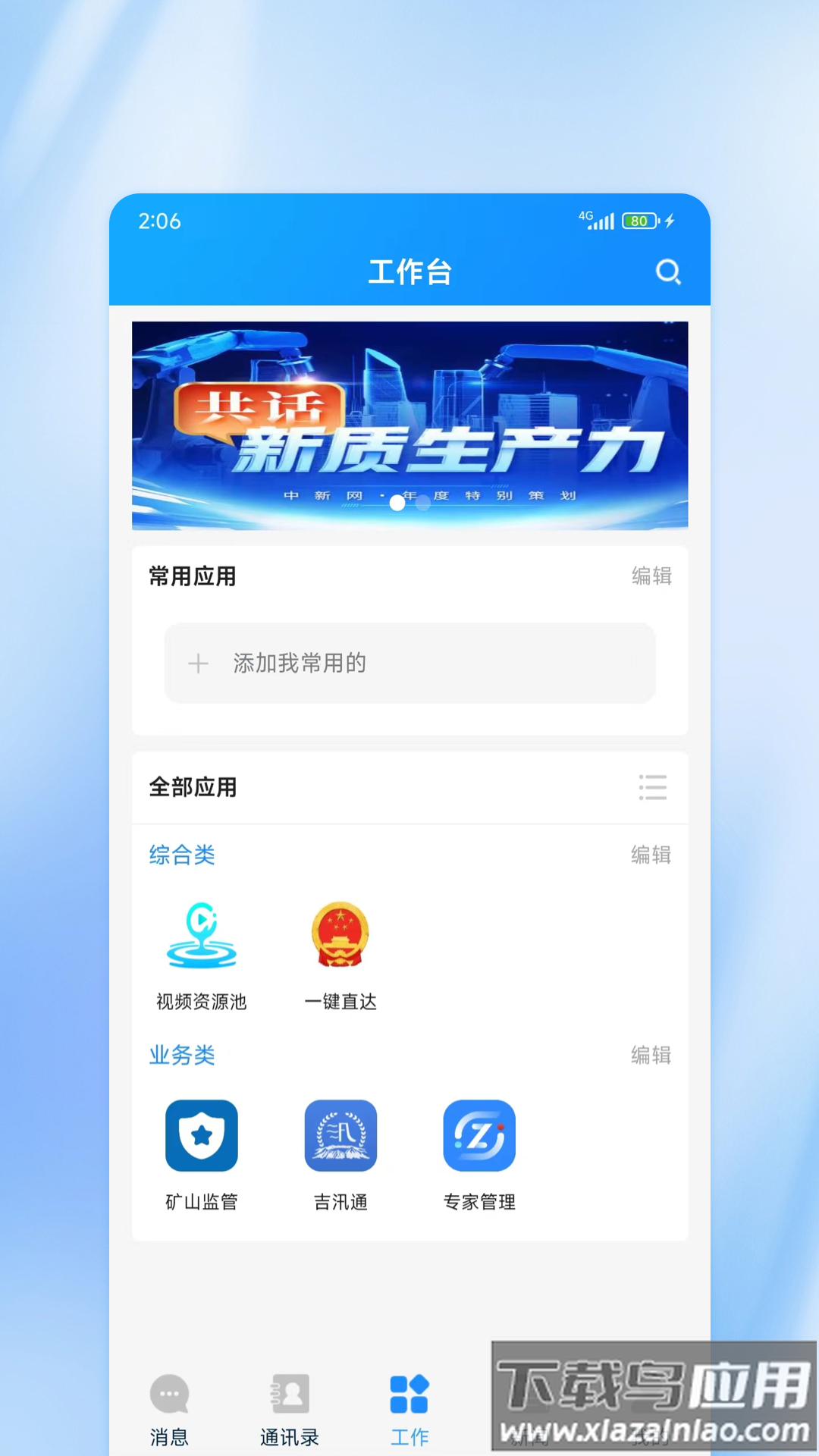Edit the 常用应用 section
The image size is (819, 1456).
coord(651,576)
